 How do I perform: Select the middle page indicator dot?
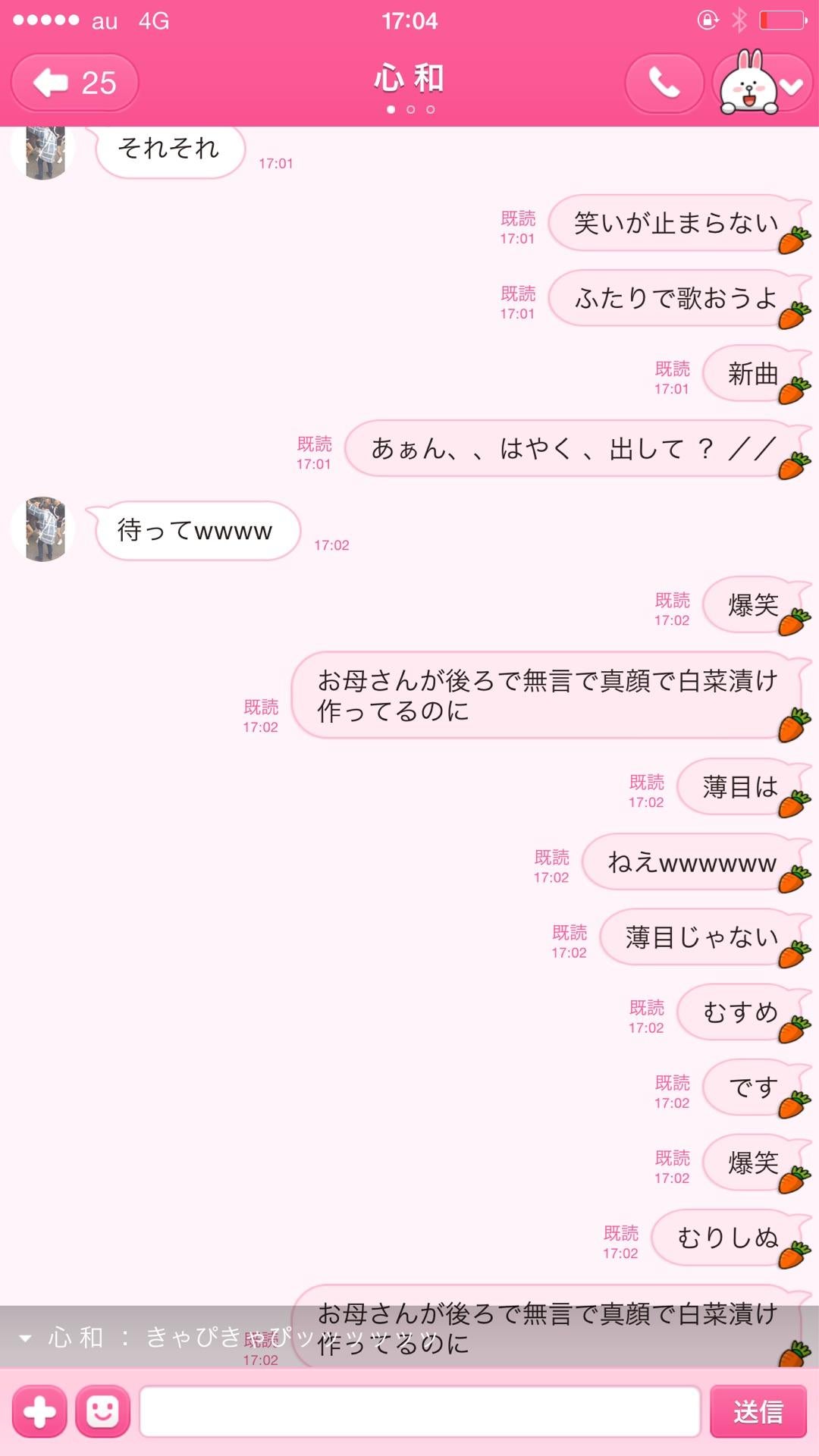coord(409,110)
